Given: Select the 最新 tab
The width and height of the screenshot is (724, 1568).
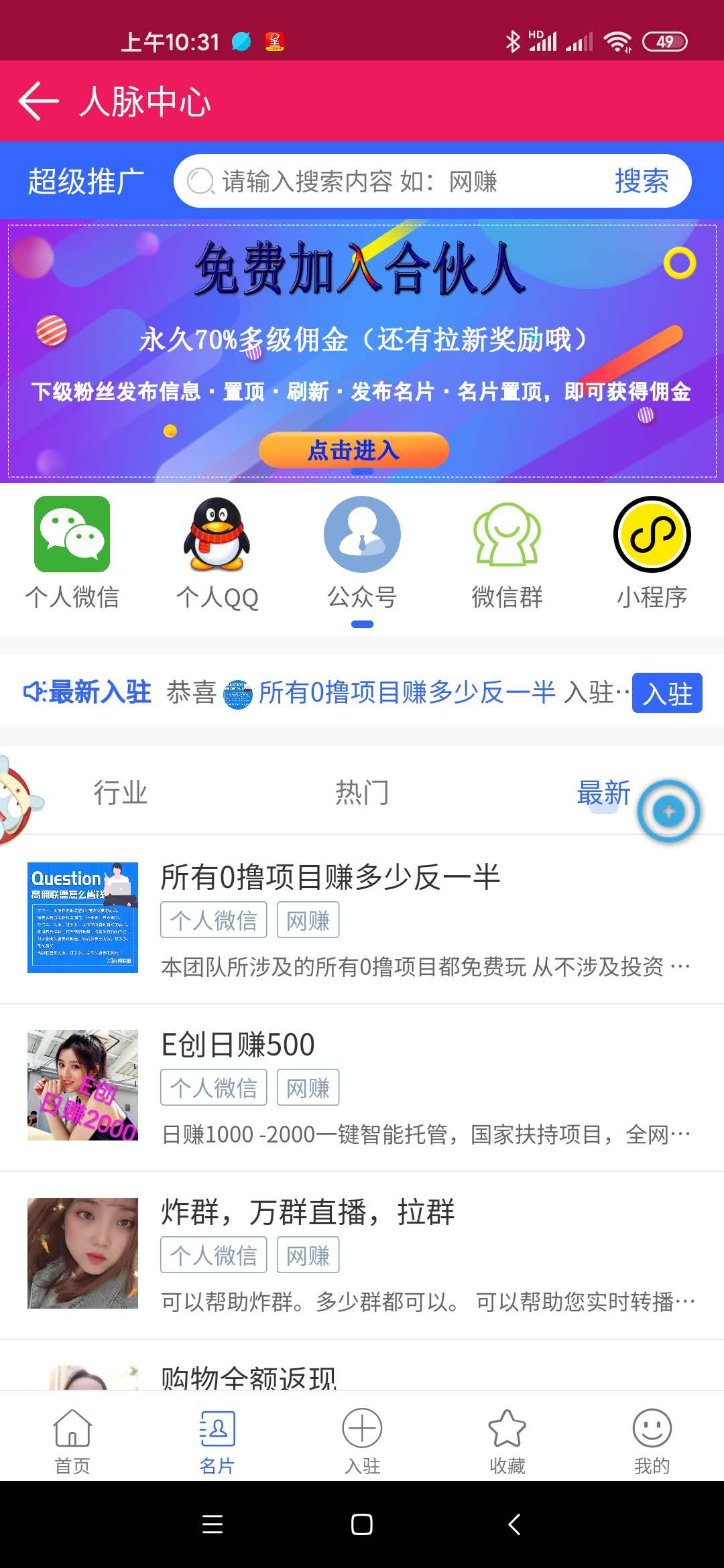Looking at the screenshot, I should coord(603,793).
